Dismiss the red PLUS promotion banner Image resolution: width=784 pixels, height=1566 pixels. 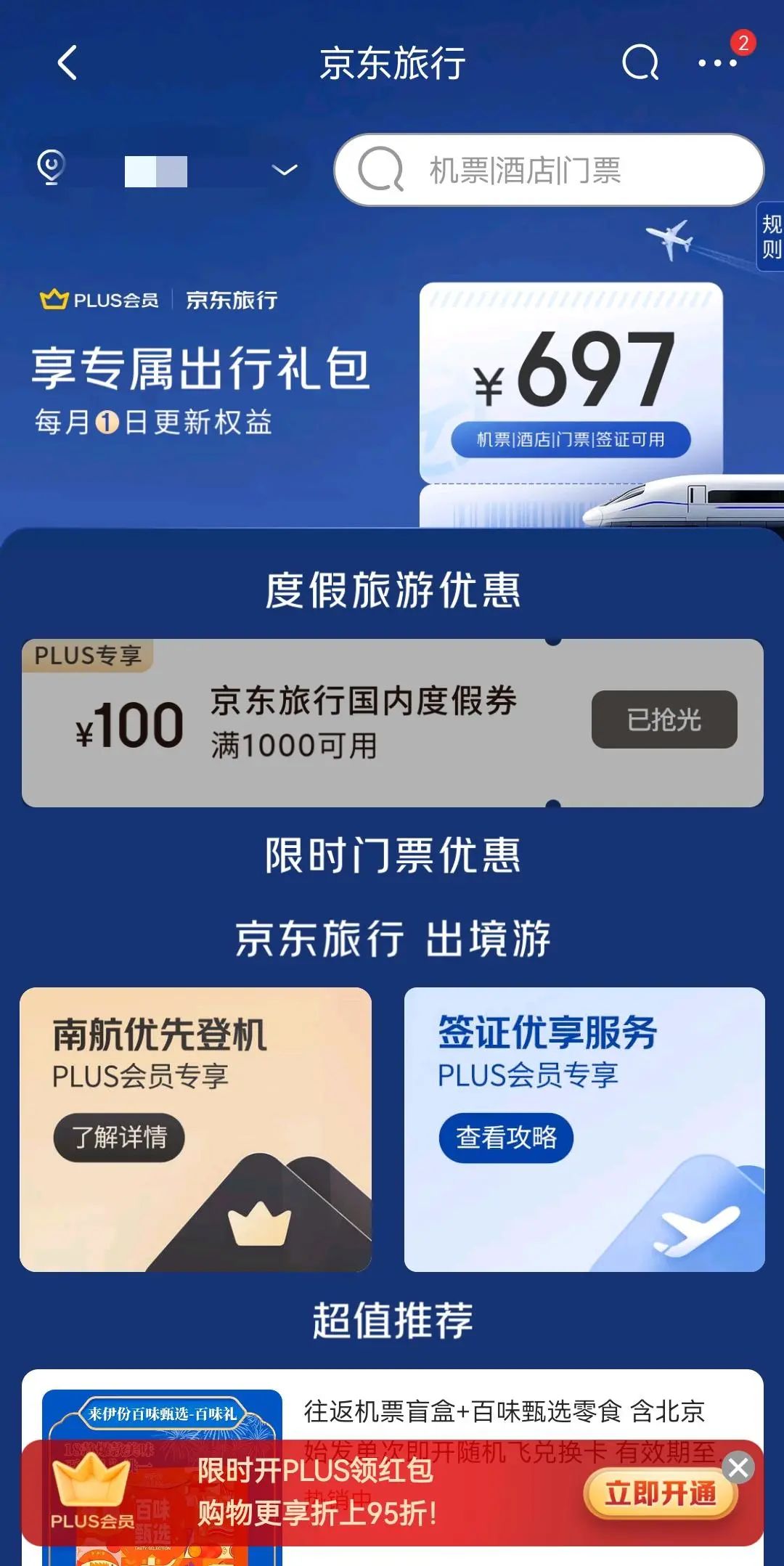pos(738,1468)
